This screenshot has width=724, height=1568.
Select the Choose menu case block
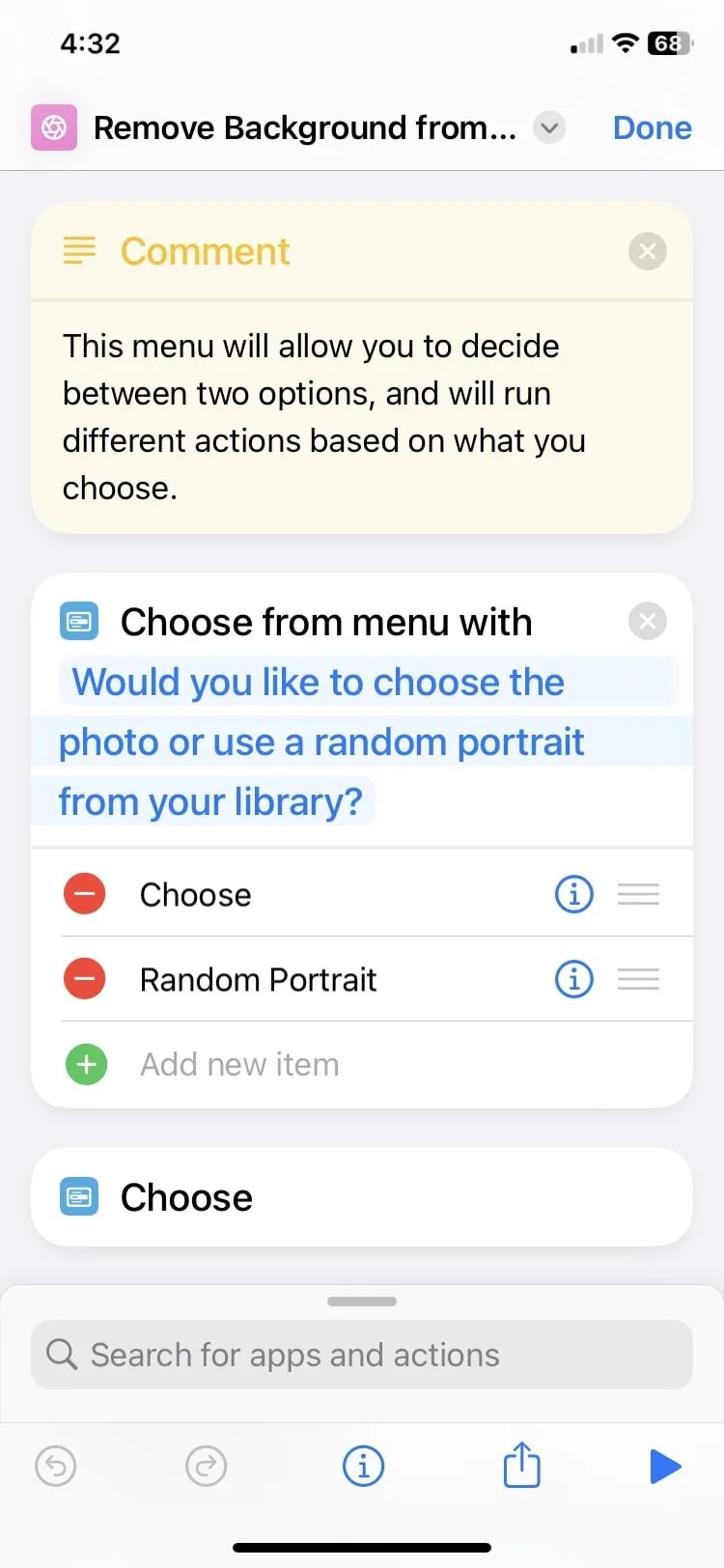point(362,1196)
